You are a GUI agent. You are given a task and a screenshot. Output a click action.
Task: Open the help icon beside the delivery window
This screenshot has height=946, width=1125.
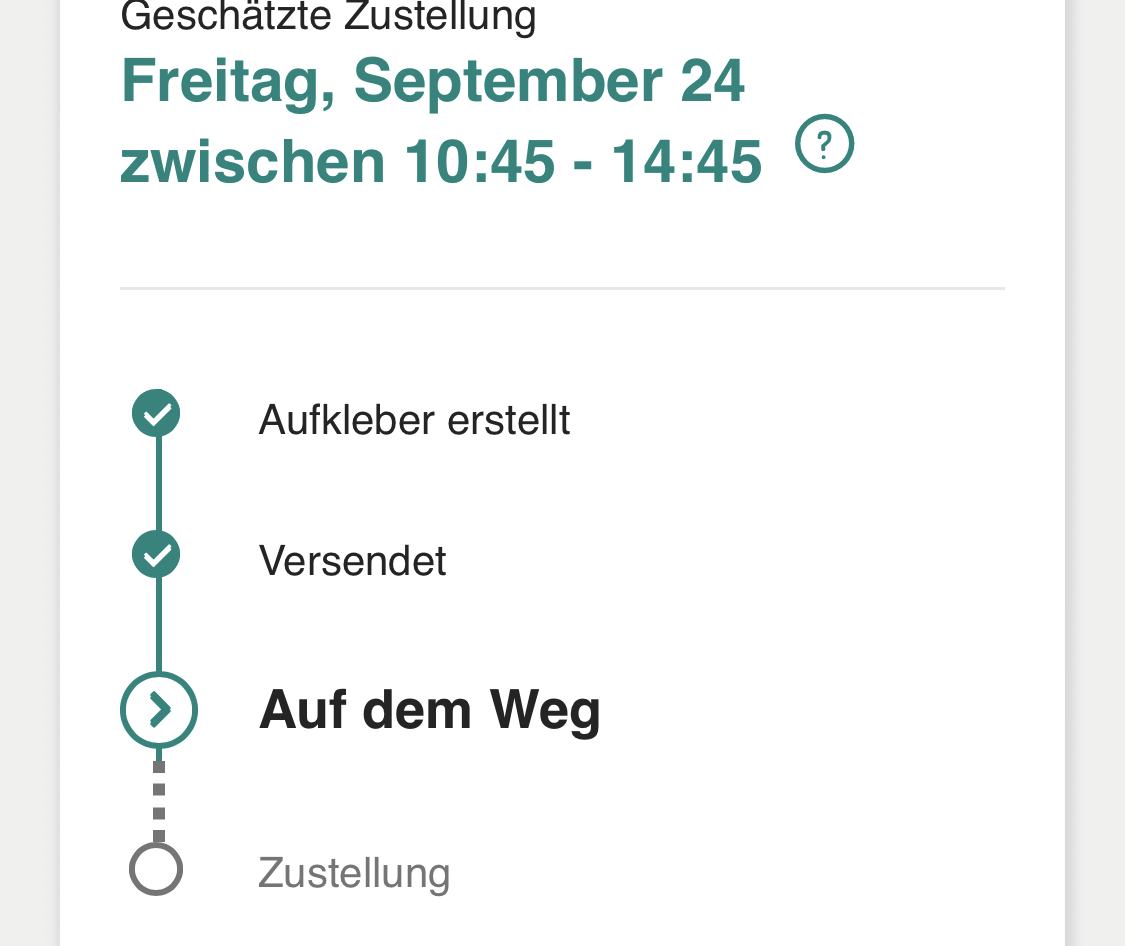pos(824,145)
